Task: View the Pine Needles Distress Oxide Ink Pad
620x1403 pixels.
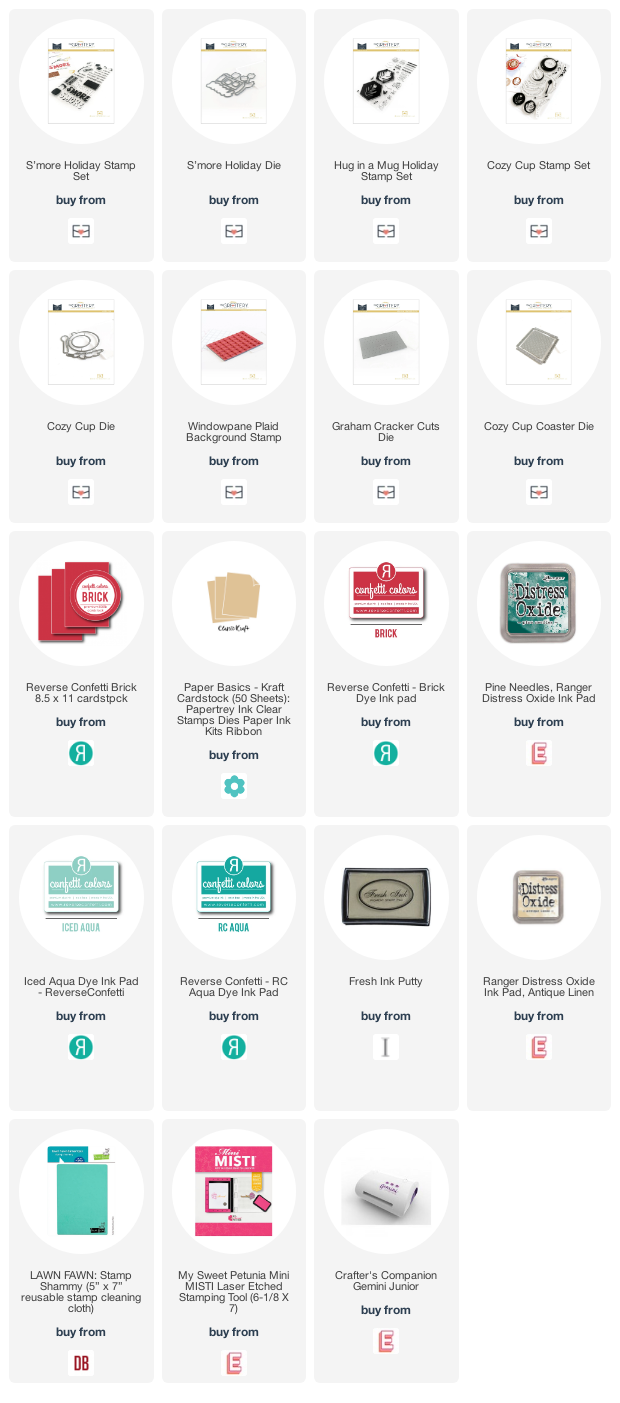Action: 539,600
